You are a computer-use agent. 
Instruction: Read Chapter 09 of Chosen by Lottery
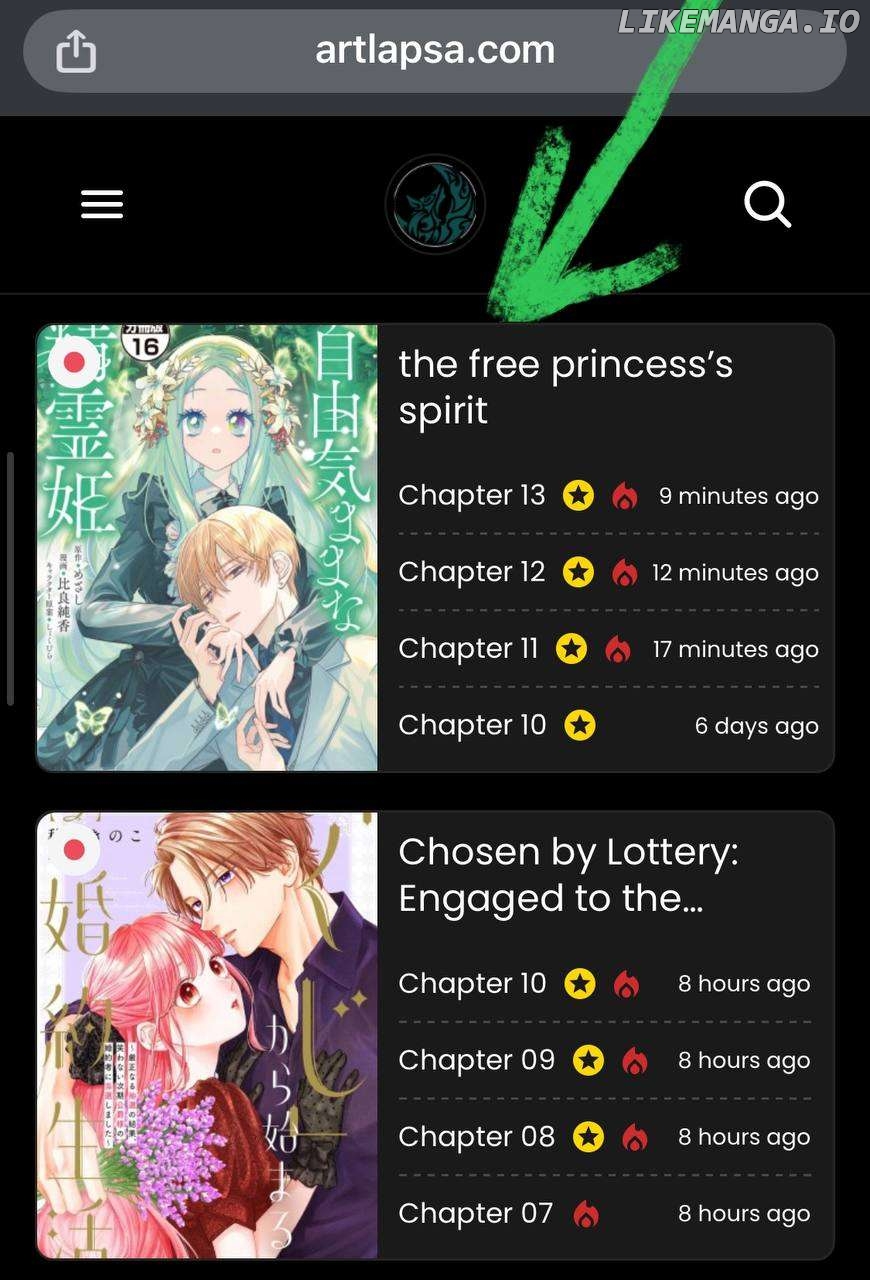pos(476,1060)
